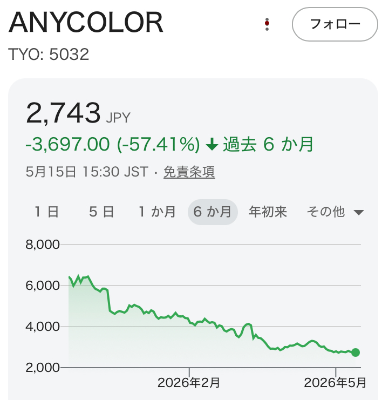This screenshot has width=382, height=400.
Task: Select the 6 か月 range
Action: pyautogui.click(x=213, y=212)
